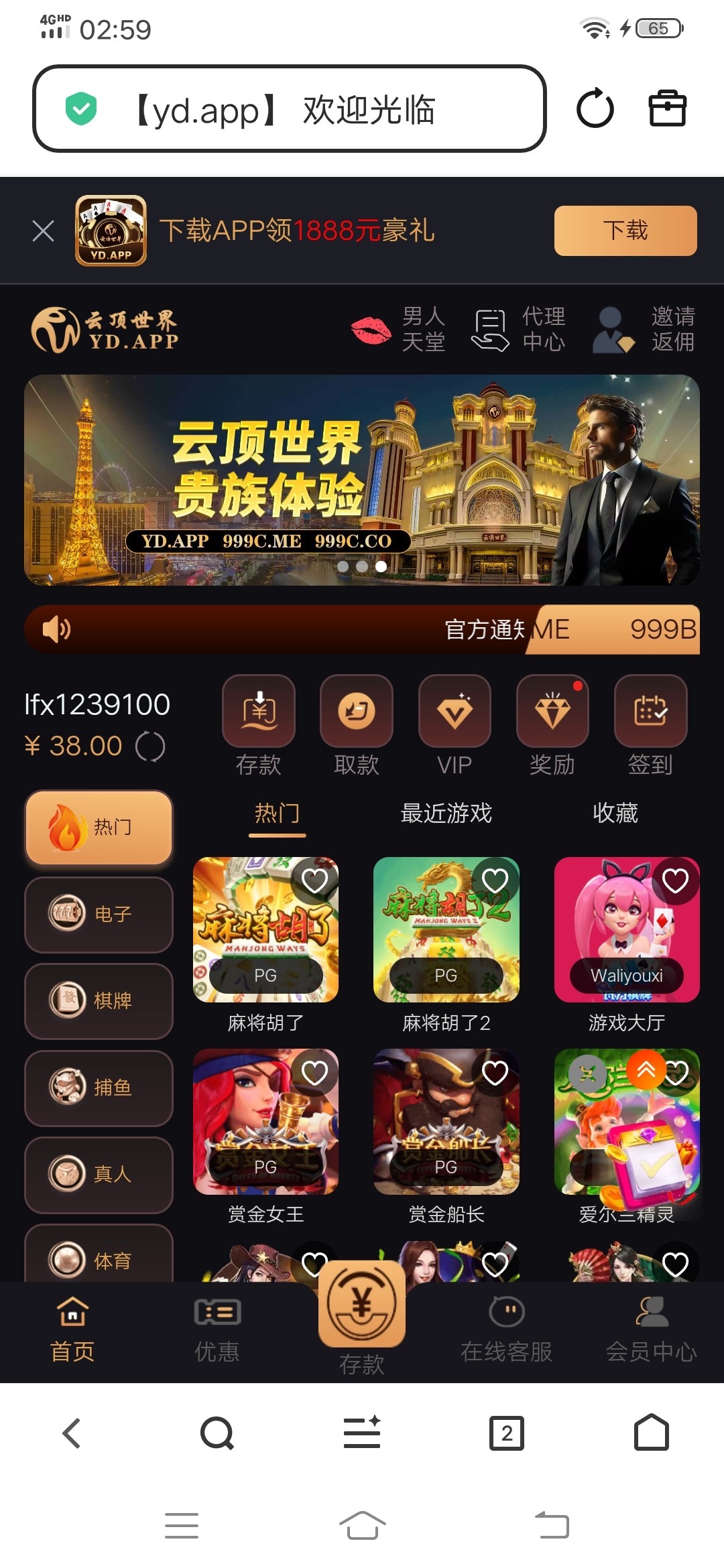Open 代理中心
Viewport: 724px width, 1568px height.
520,329
